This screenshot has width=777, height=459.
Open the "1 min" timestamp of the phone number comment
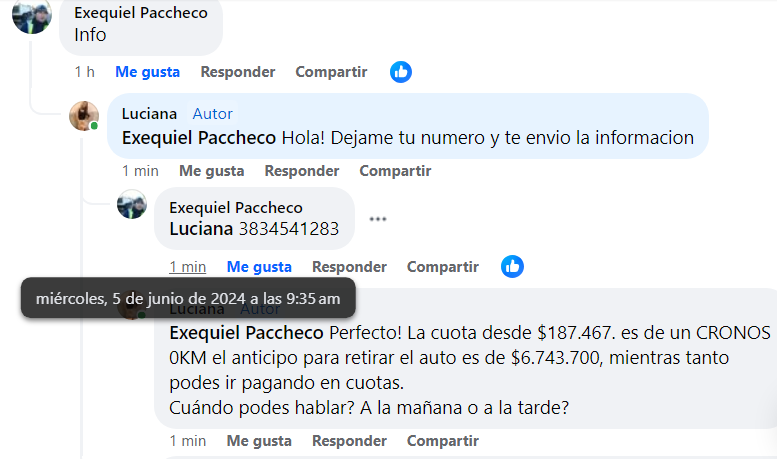[187, 267]
